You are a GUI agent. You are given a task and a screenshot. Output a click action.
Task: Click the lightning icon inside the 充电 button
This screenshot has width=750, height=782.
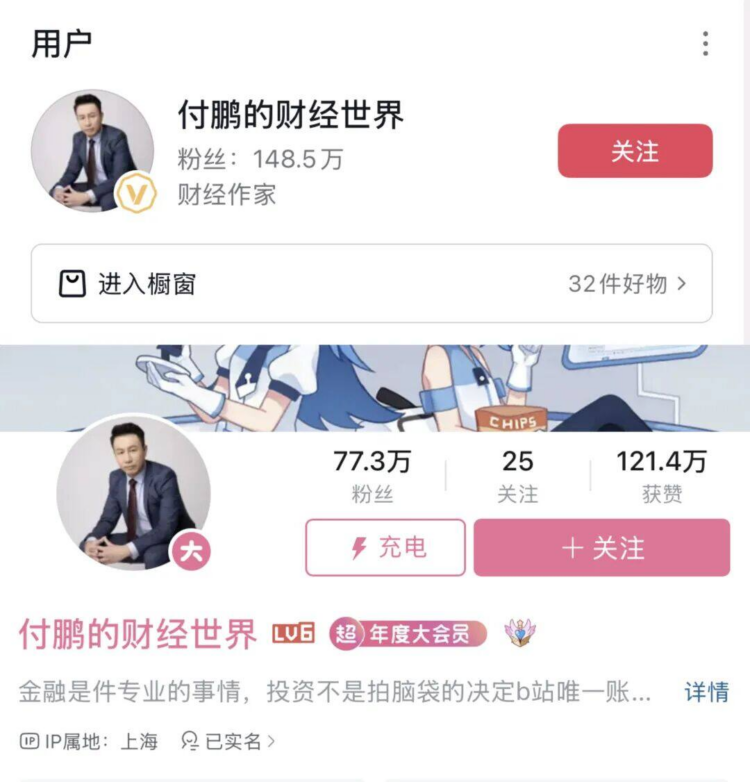(x=358, y=547)
